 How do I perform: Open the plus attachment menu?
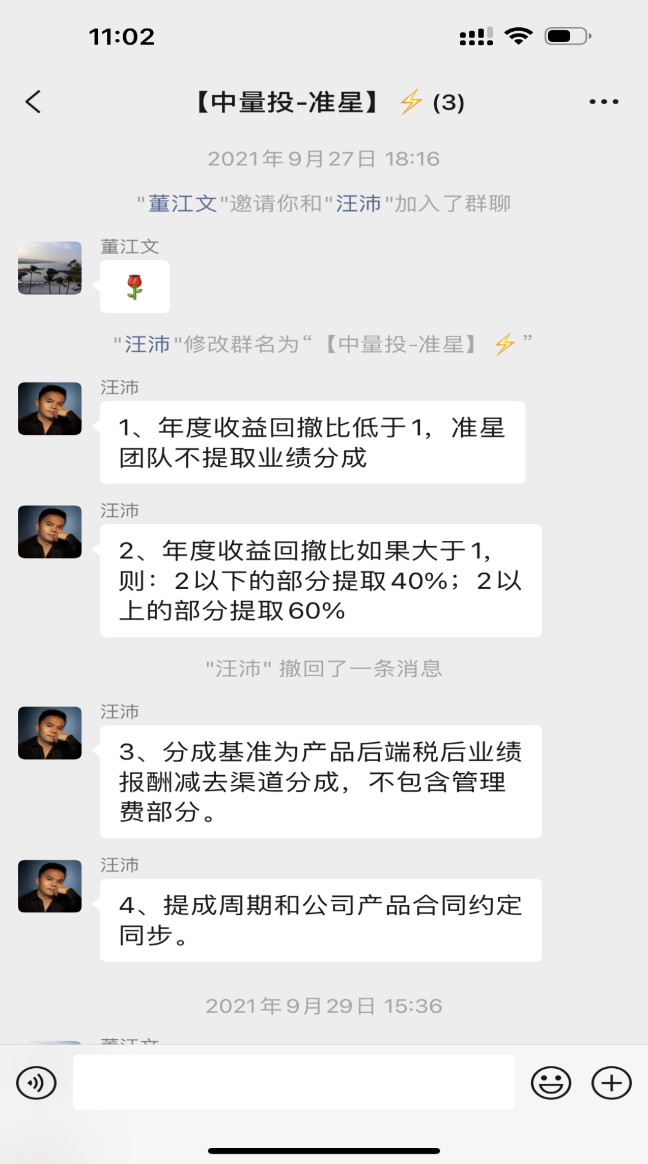tap(611, 1082)
